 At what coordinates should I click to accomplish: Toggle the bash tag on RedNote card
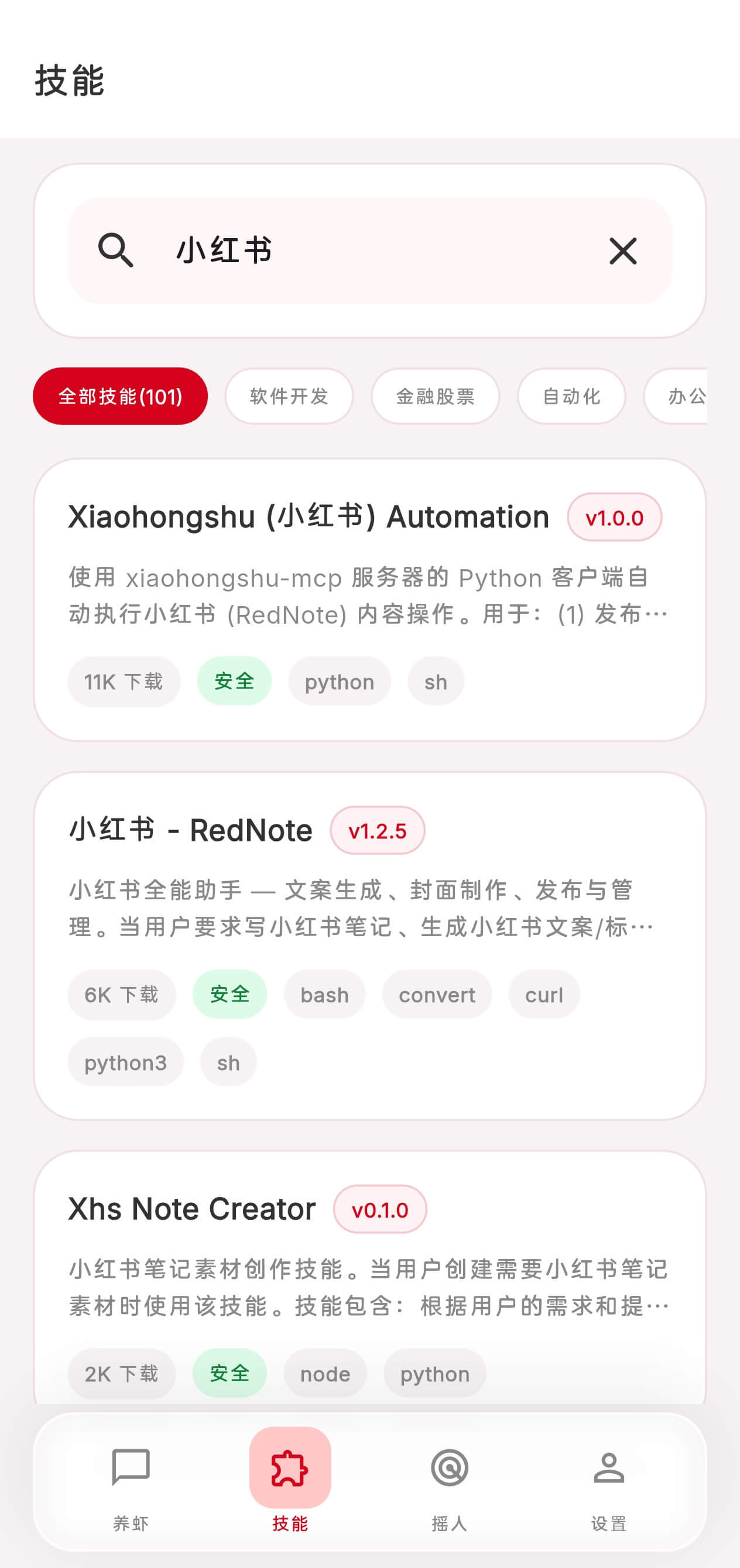pos(324,994)
